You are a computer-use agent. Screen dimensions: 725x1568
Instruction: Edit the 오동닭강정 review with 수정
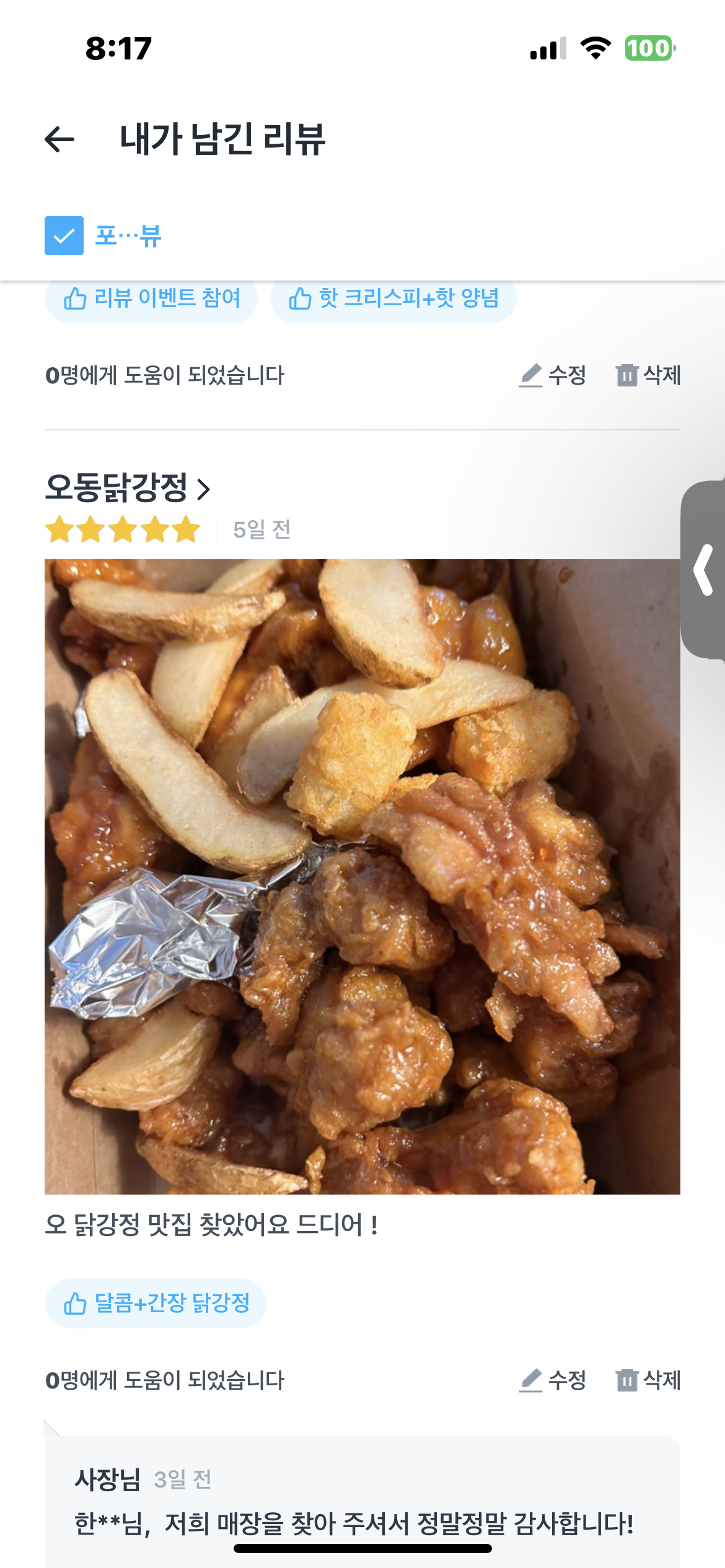pyautogui.click(x=553, y=1380)
